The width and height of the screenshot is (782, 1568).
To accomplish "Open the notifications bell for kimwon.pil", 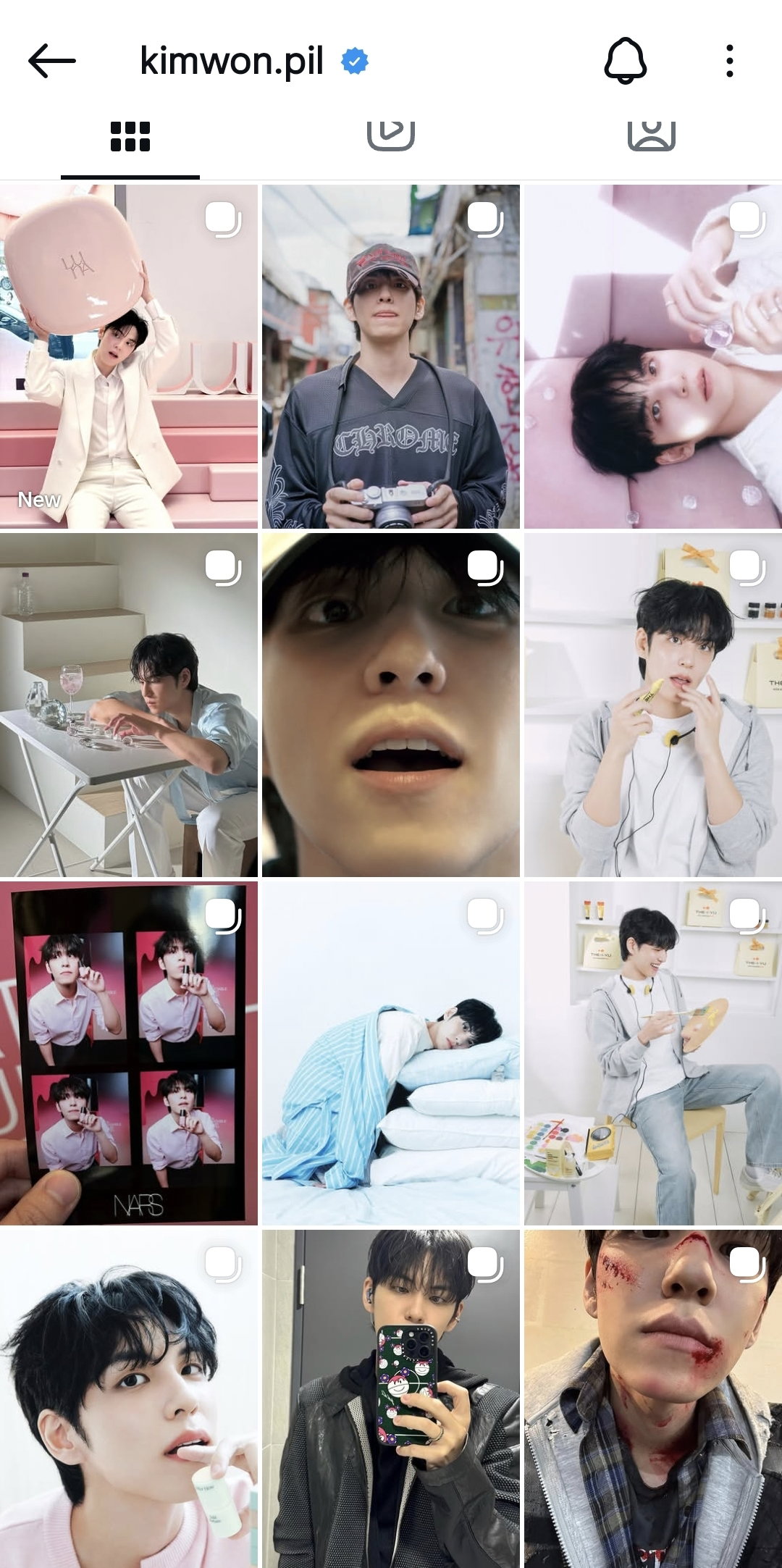I will coord(625,61).
